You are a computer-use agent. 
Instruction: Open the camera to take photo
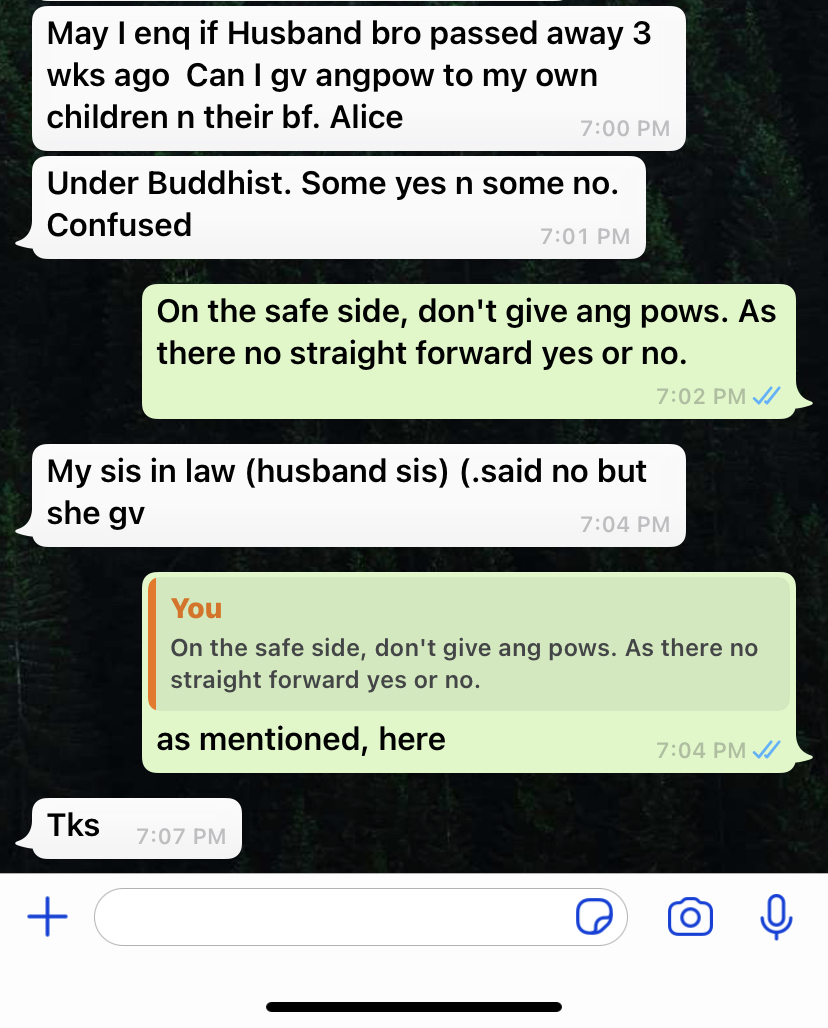[x=689, y=916]
